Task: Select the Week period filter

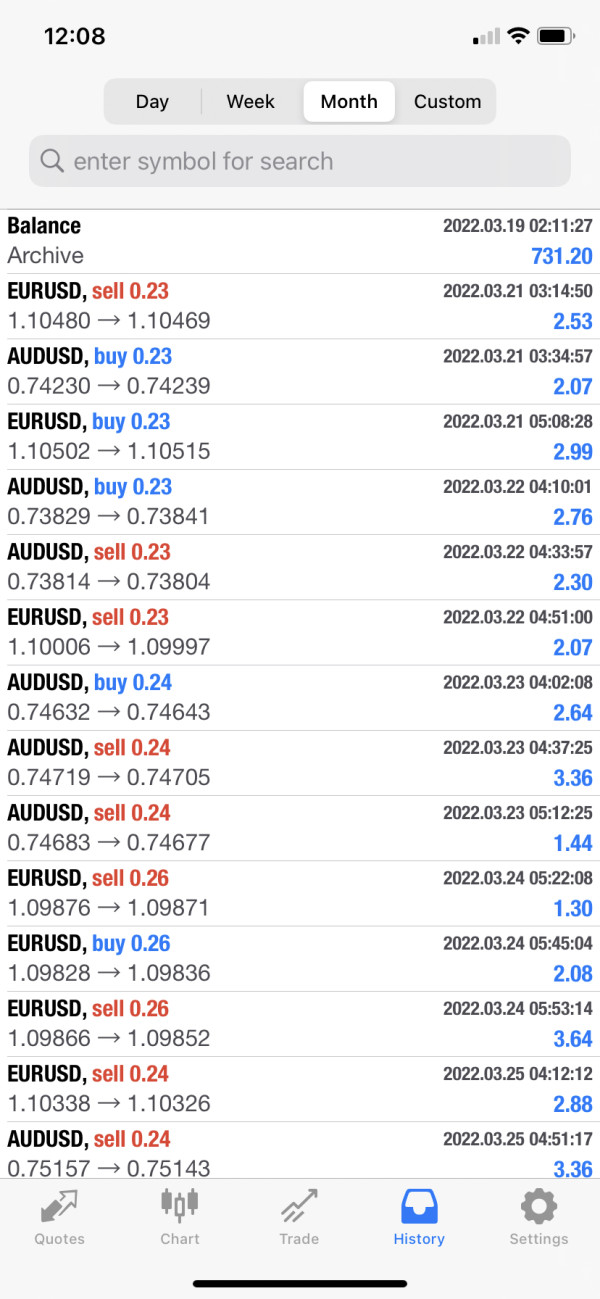Action: click(250, 101)
